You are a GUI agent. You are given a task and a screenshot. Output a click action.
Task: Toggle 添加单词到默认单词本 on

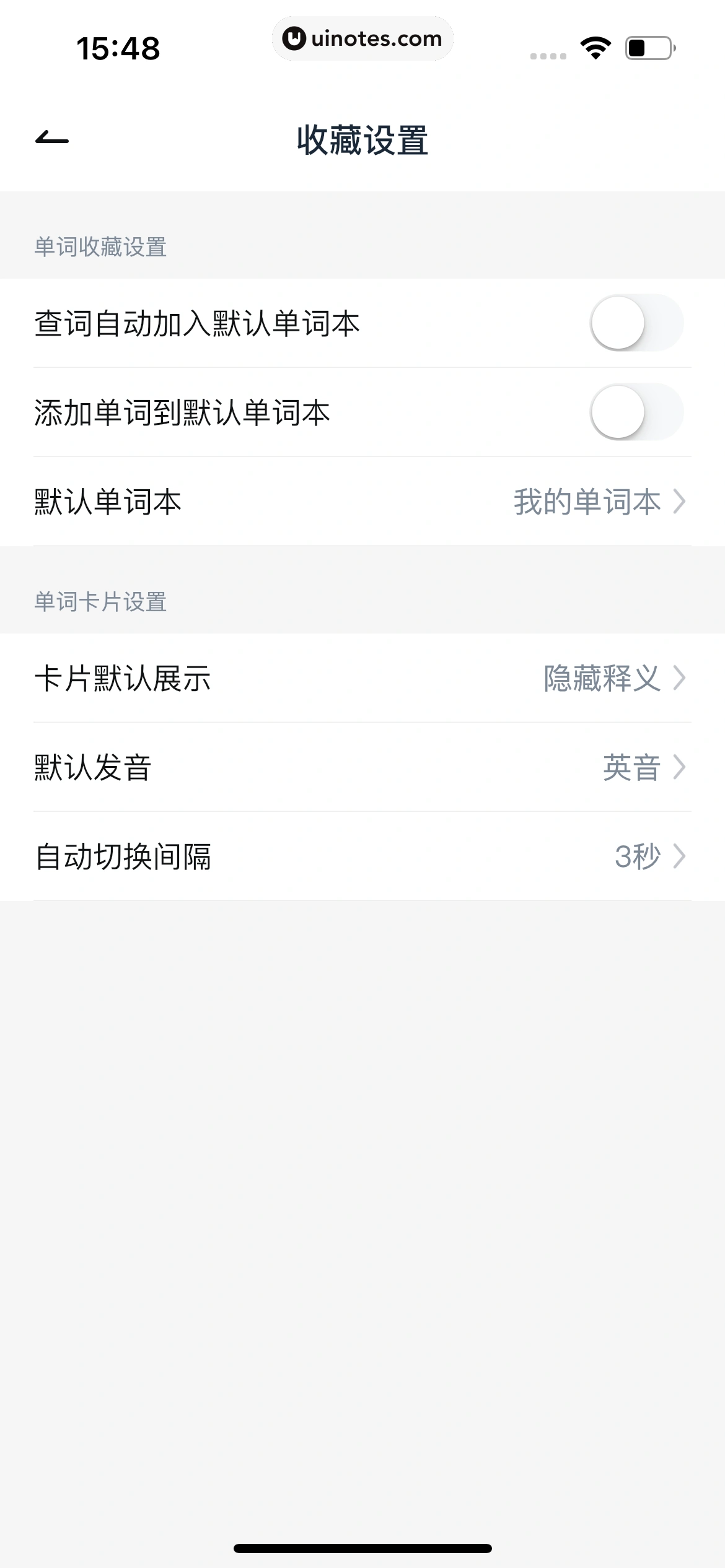click(637, 411)
